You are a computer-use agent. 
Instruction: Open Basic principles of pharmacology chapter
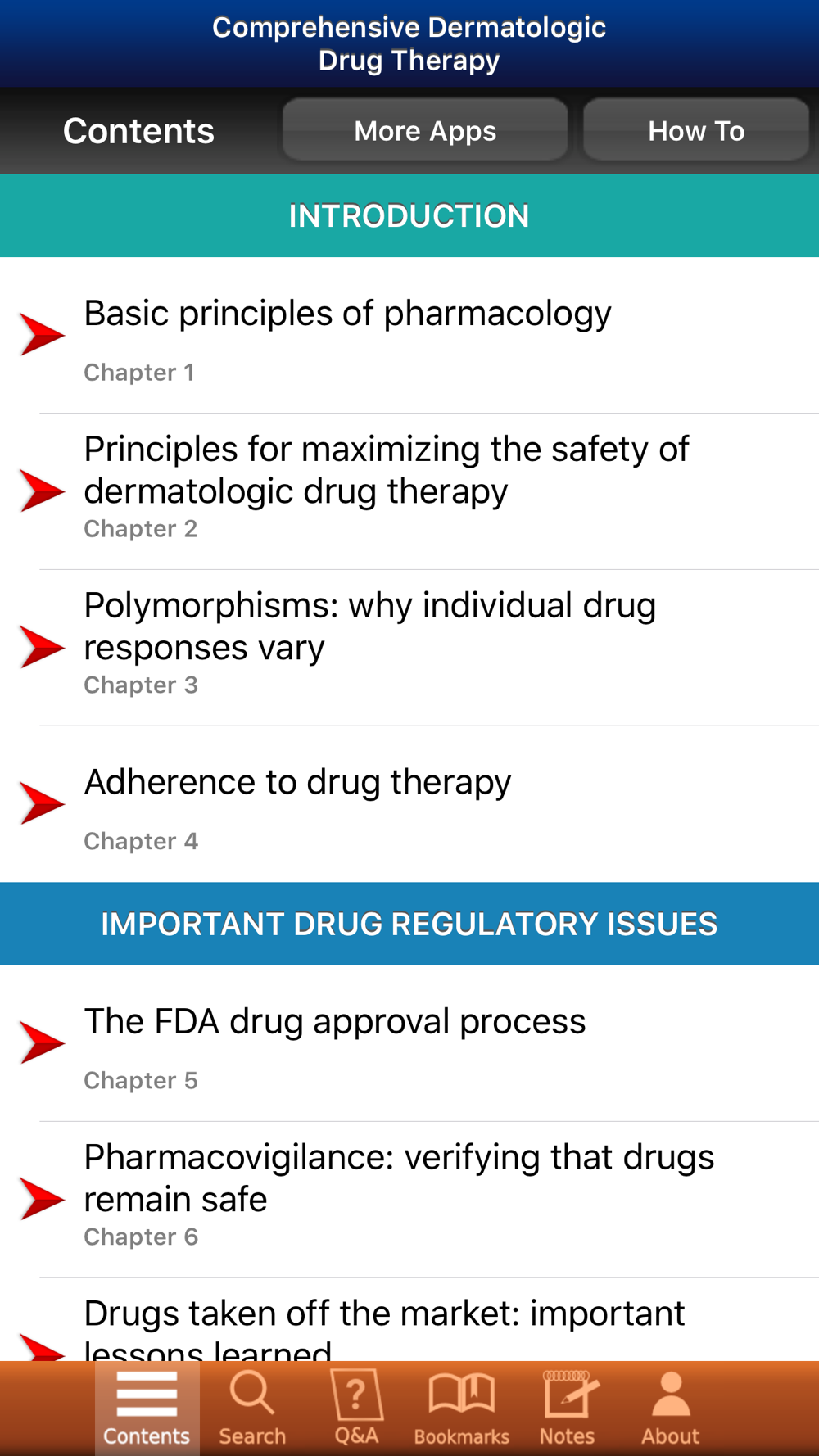click(409, 335)
